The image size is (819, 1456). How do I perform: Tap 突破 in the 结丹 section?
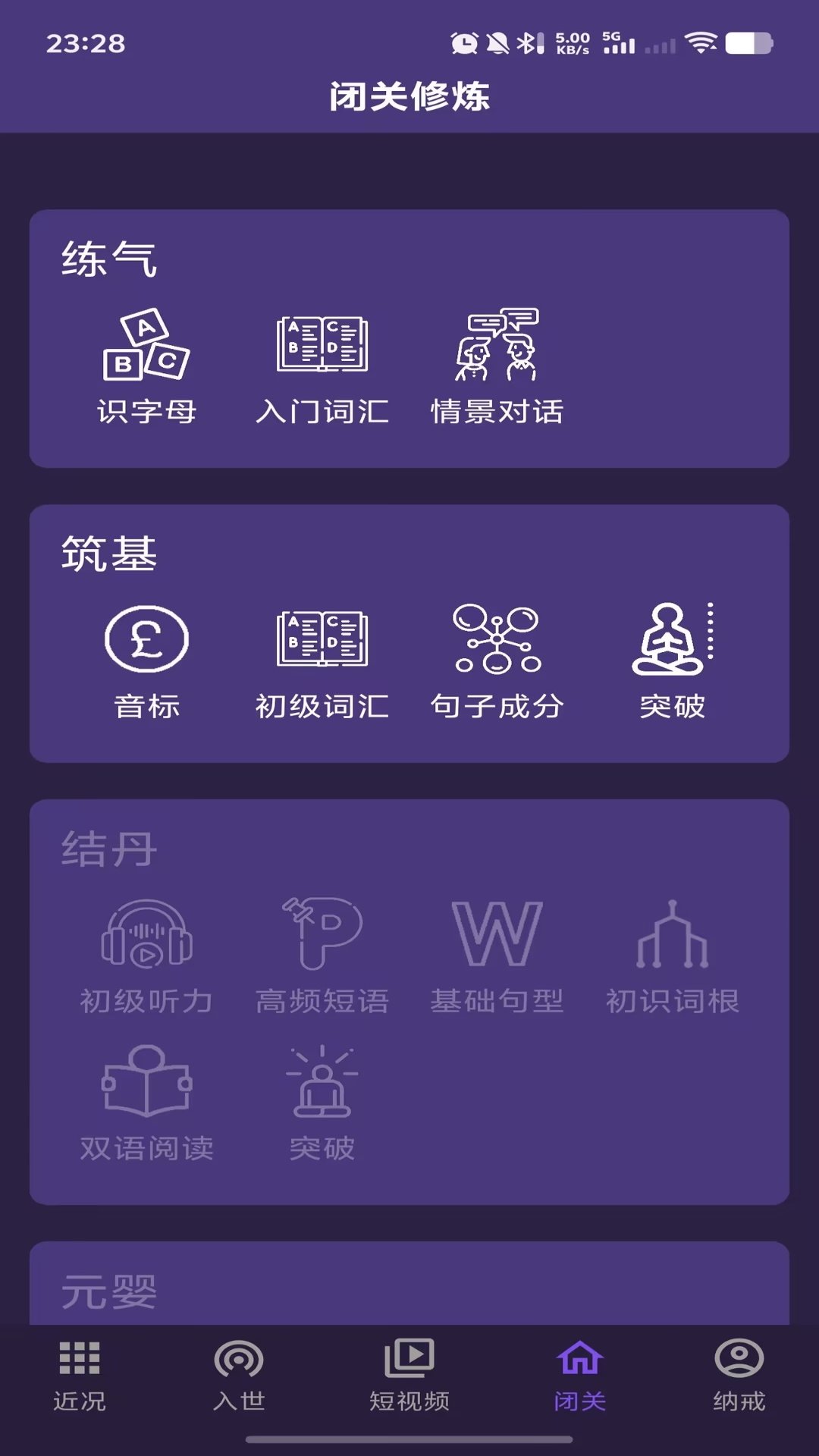tap(322, 1103)
